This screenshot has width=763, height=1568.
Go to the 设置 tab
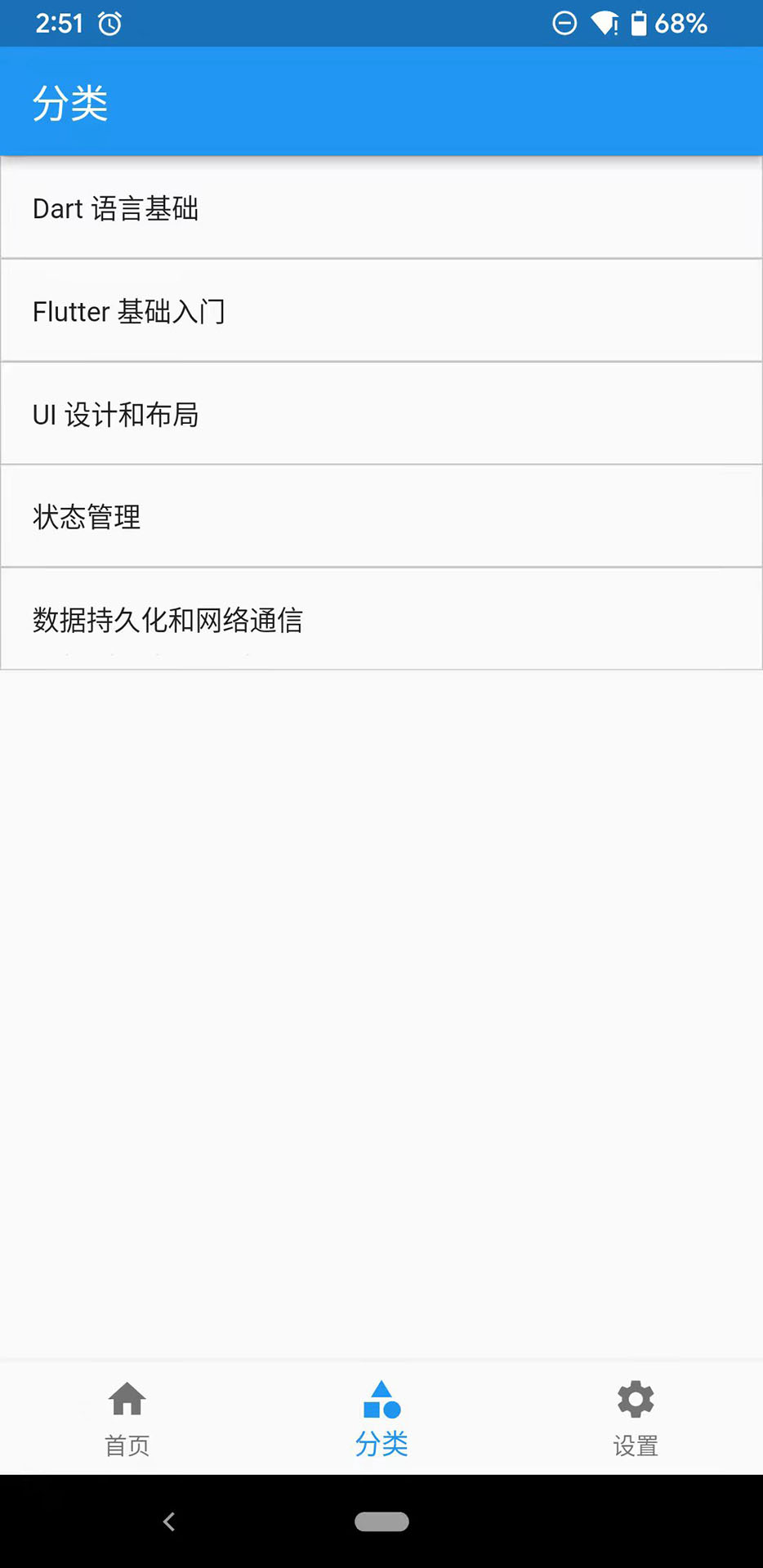coord(636,1418)
